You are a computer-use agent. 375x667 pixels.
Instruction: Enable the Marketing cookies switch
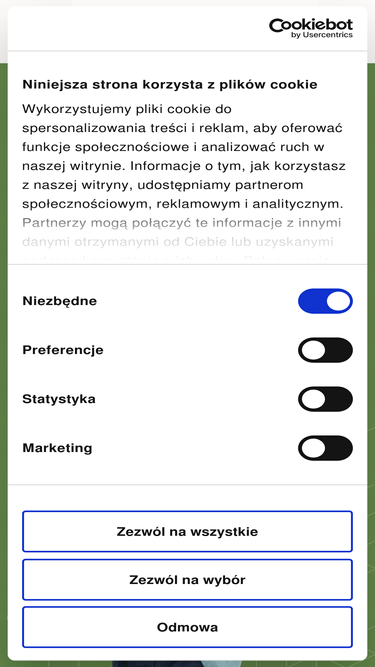coord(325,448)
